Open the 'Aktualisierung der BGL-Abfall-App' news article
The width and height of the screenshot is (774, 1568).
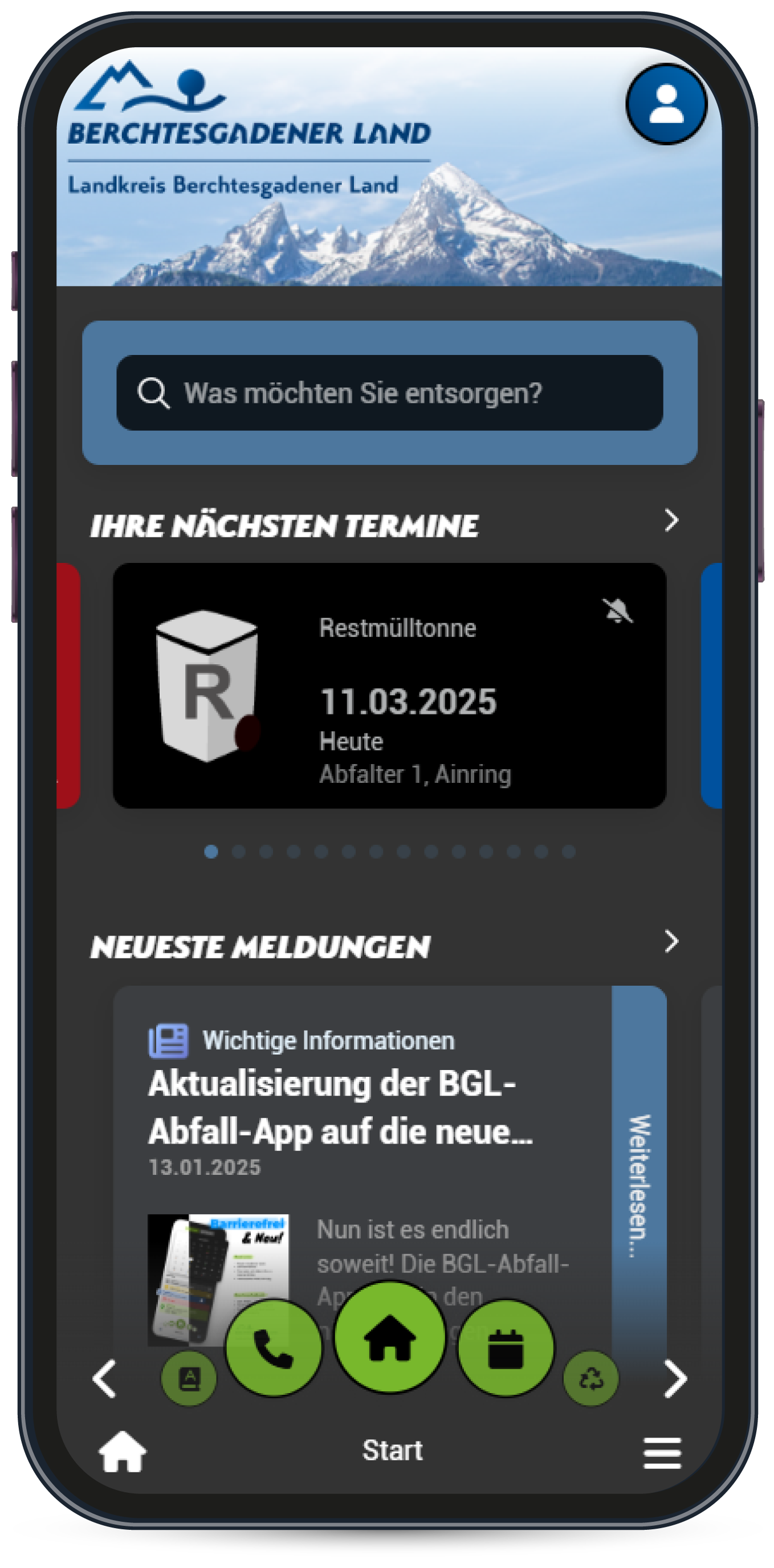(x=341, y=1108)
